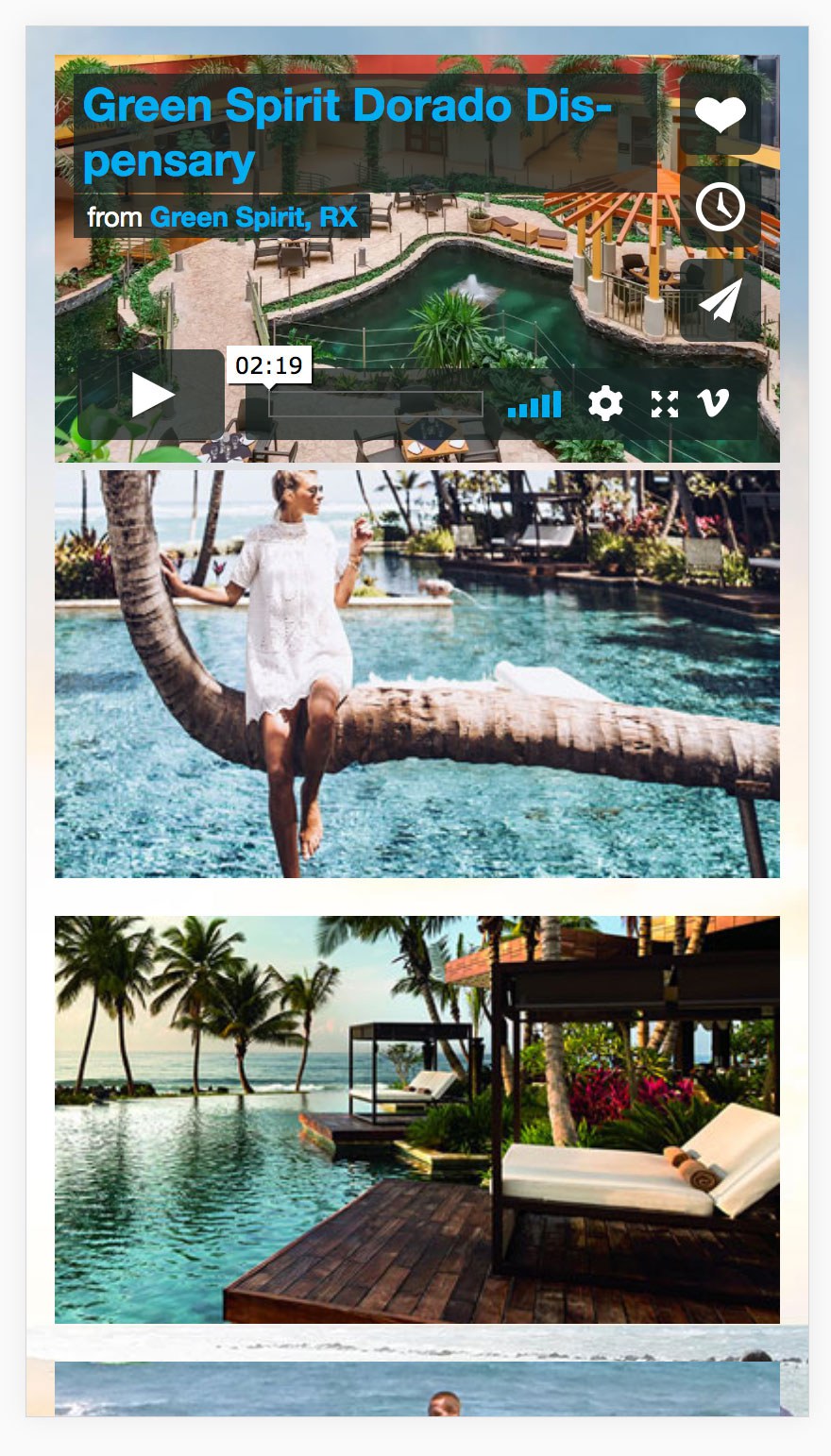
Task: Open the woman on palm tree photo
Action: [416, 674]
